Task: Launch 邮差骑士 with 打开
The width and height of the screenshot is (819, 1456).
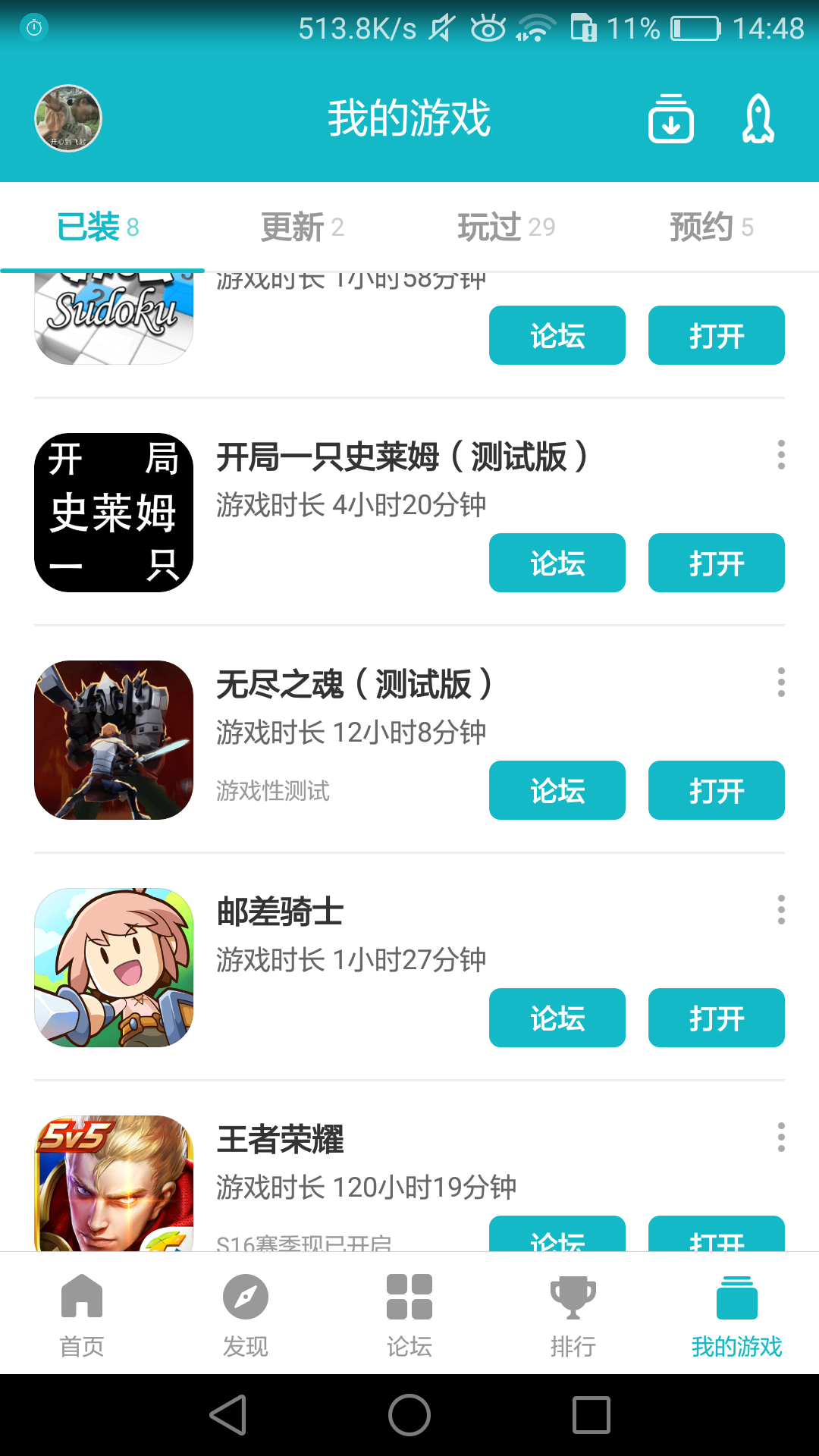Action: [x=717, y=1018]
